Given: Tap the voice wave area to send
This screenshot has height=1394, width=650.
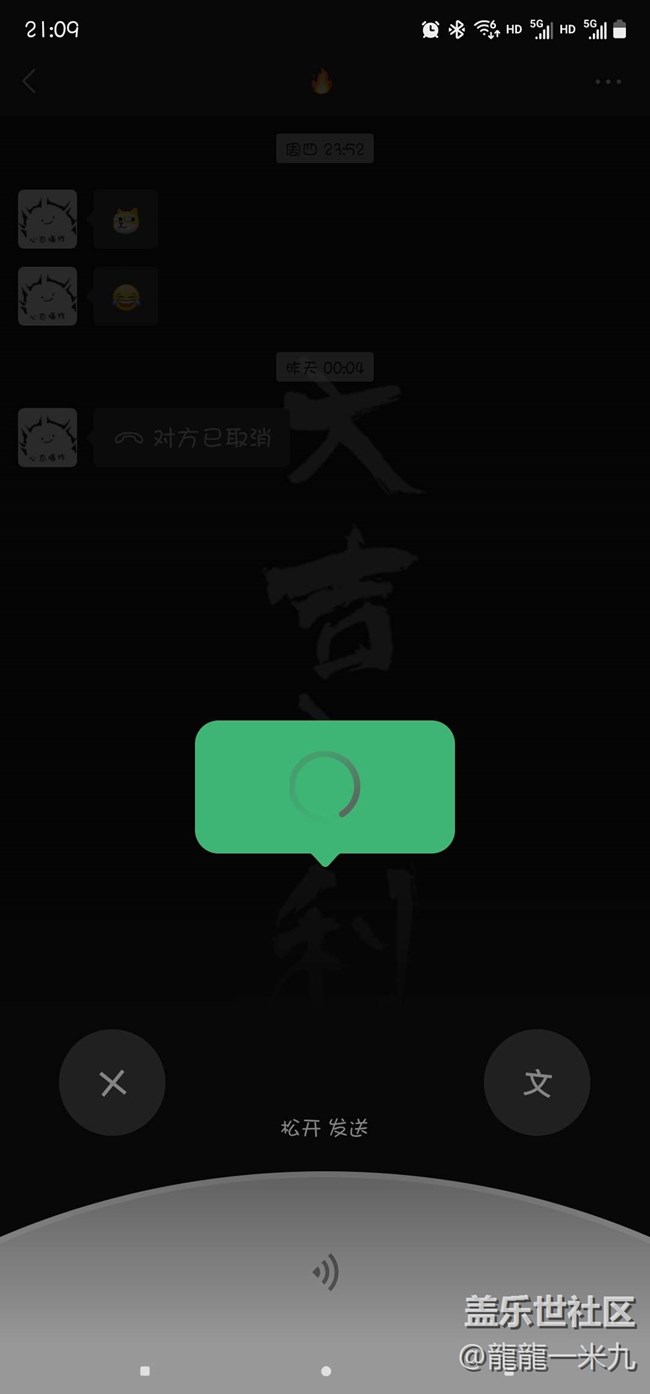Looking at the screenshot, I should click(325, 1273).
